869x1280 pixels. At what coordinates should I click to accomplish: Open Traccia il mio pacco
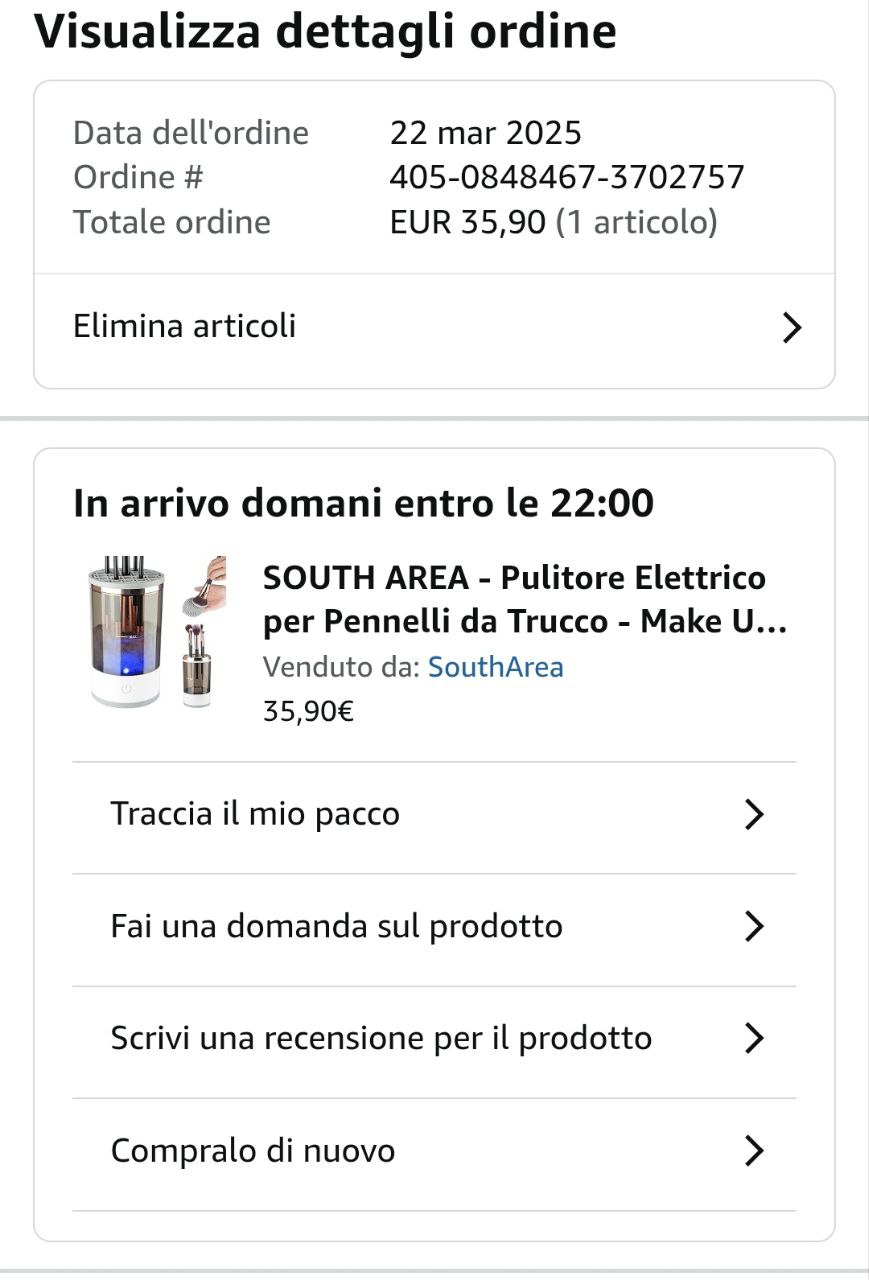[x=434, y=815]
